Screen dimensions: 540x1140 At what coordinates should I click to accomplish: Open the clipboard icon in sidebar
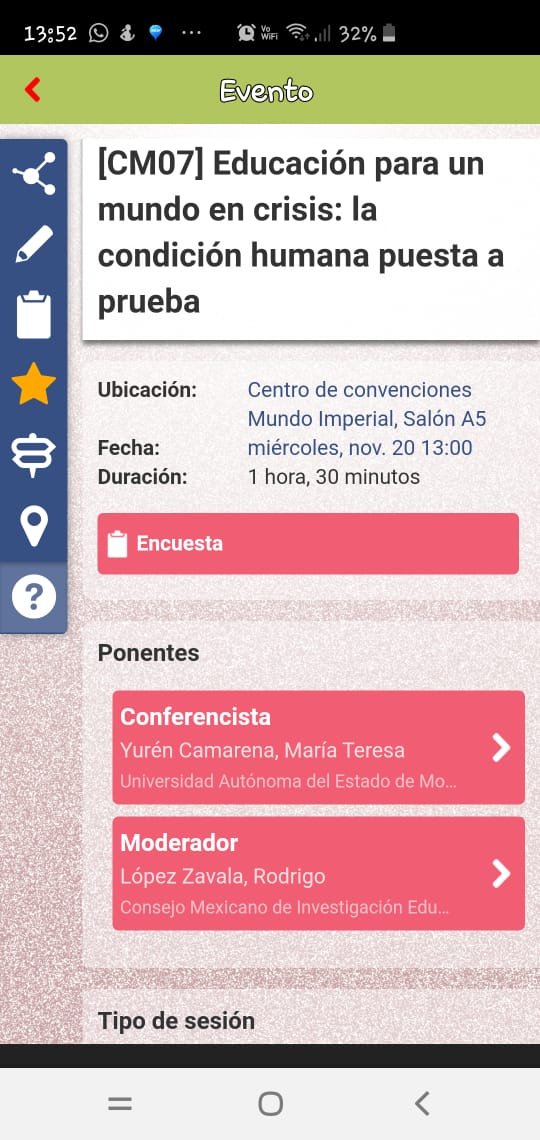(33, 314)
